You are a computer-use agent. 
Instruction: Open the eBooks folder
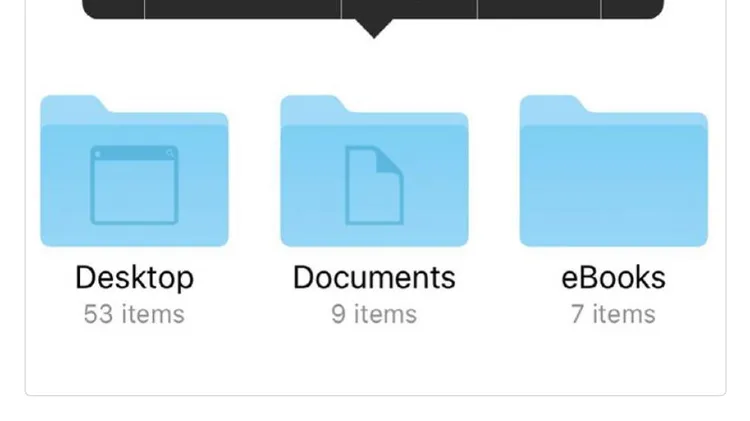[x=613, y=172]
